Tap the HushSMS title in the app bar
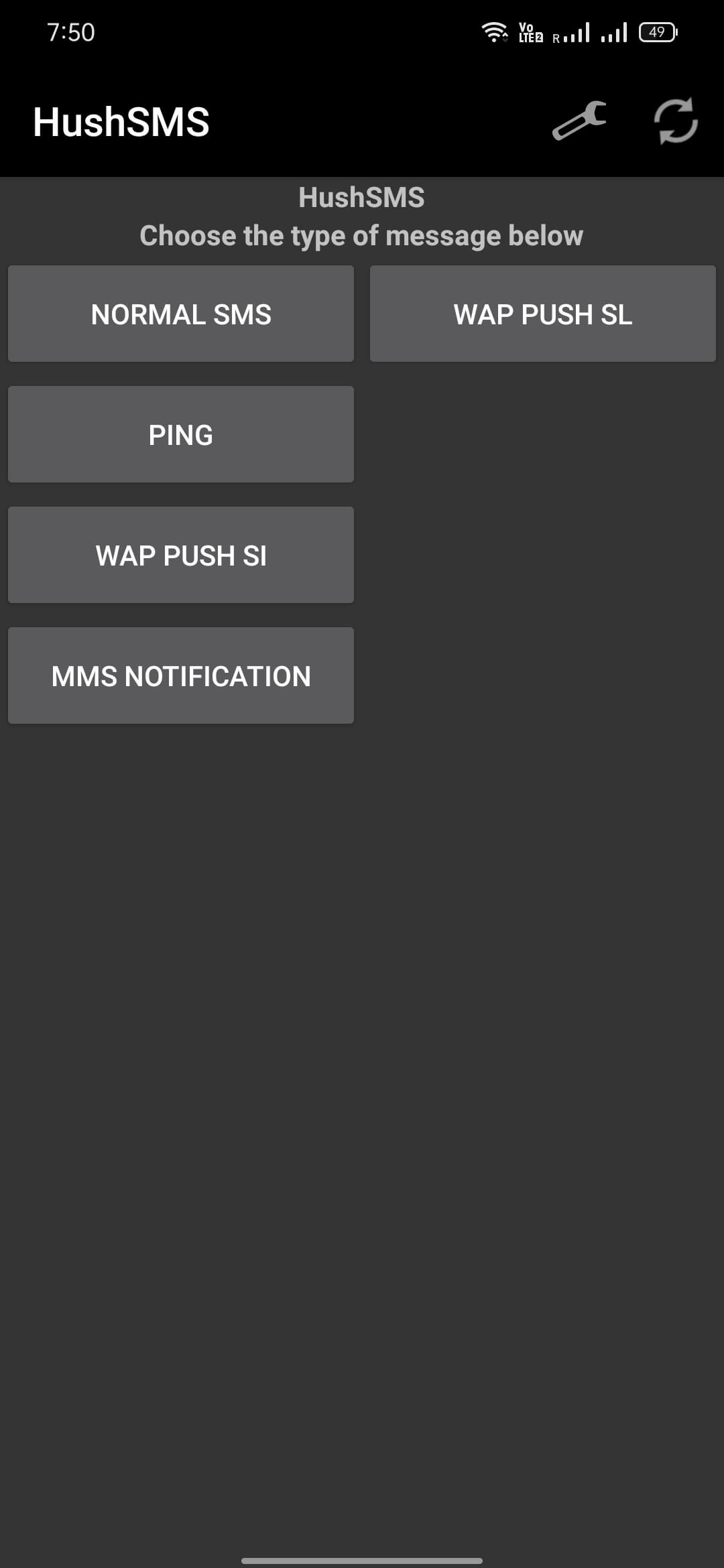Image resolution: width=724 pixels, height=1568 pixels. pyautogui.click(x=121, y=122)
